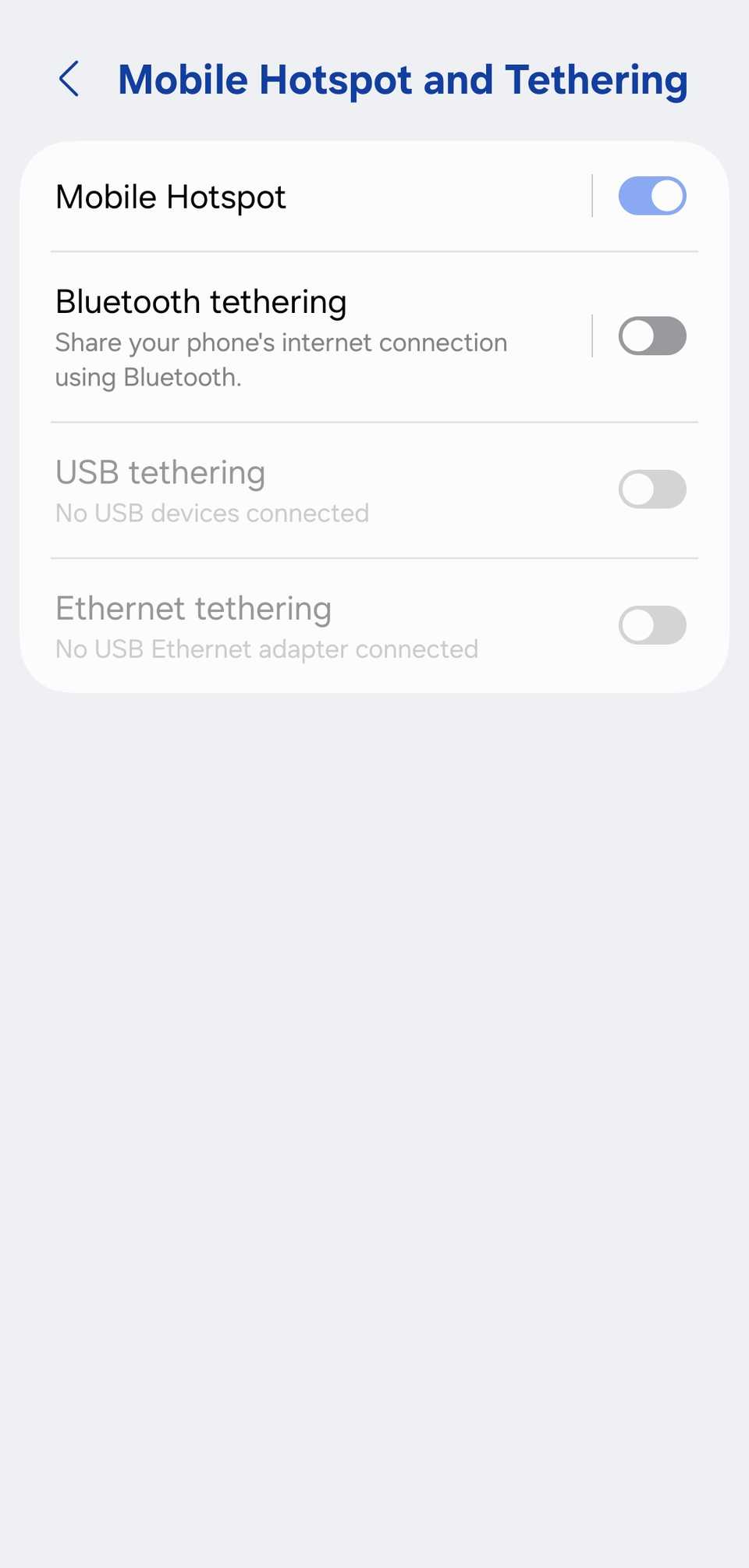This screenshot has height=1568, width=749.
Task: Tap the back navigation chevron
Action: (70, 79)
